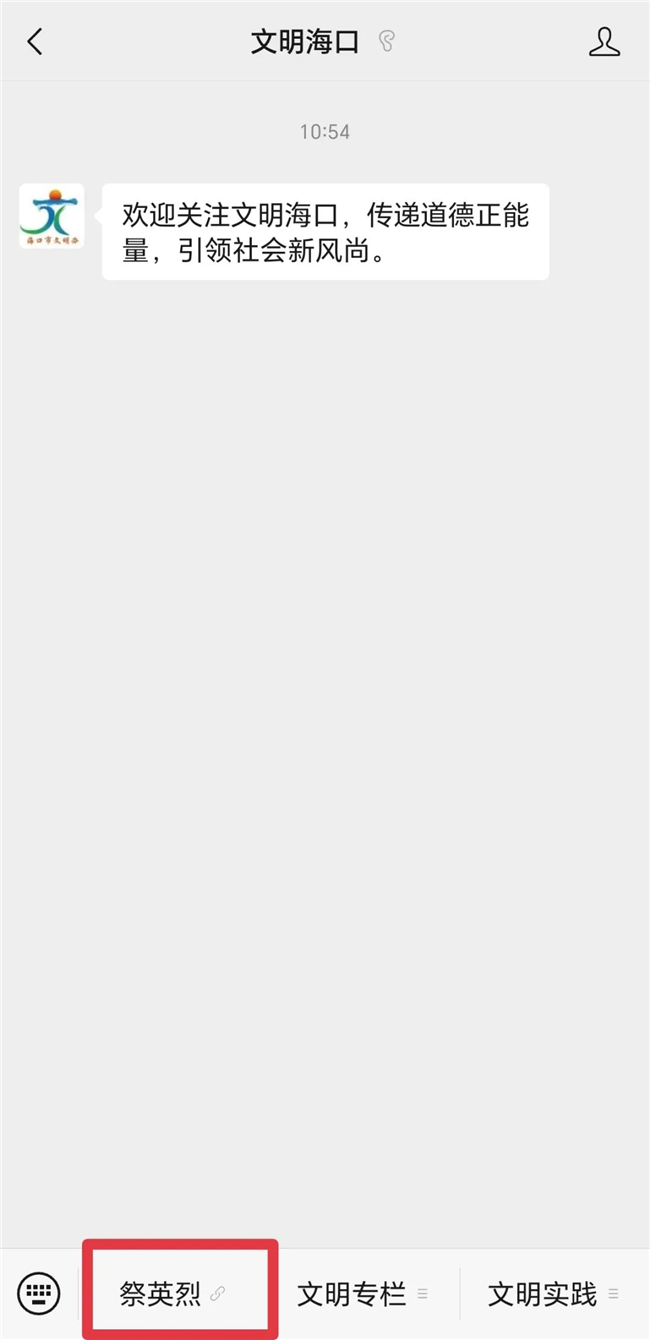Go back from the 文明海口 chat

(35, 42)
